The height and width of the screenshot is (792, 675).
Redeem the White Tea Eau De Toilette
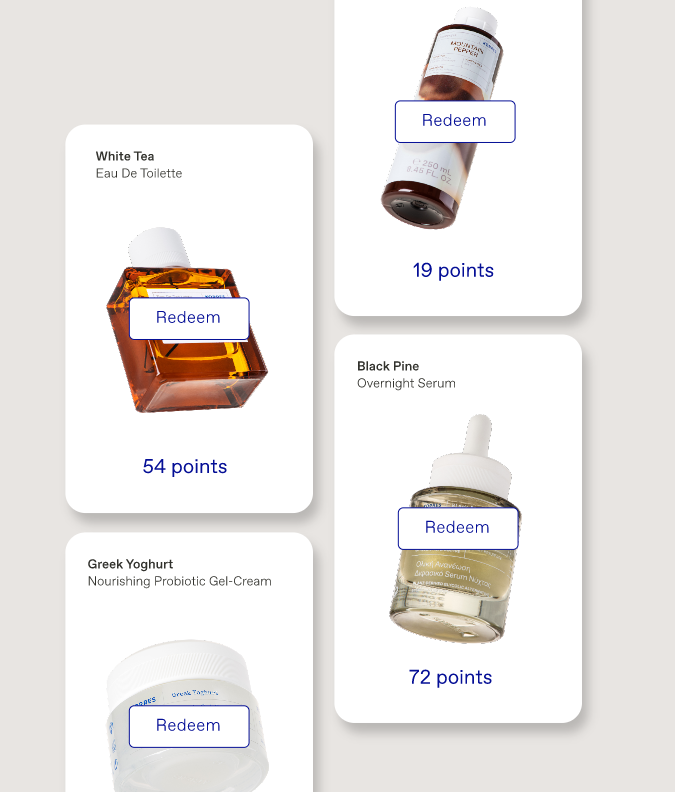click(189, 318)
